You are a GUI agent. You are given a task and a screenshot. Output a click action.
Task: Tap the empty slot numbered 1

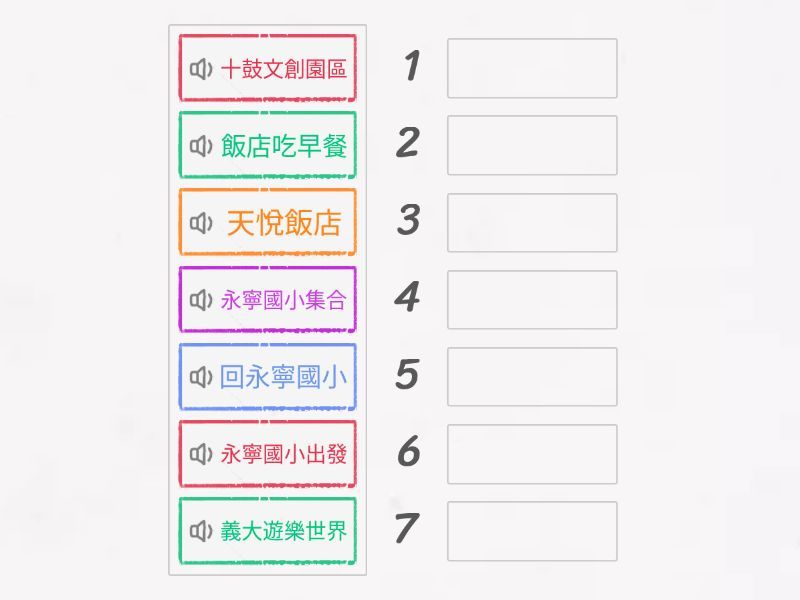pos(532,68)
